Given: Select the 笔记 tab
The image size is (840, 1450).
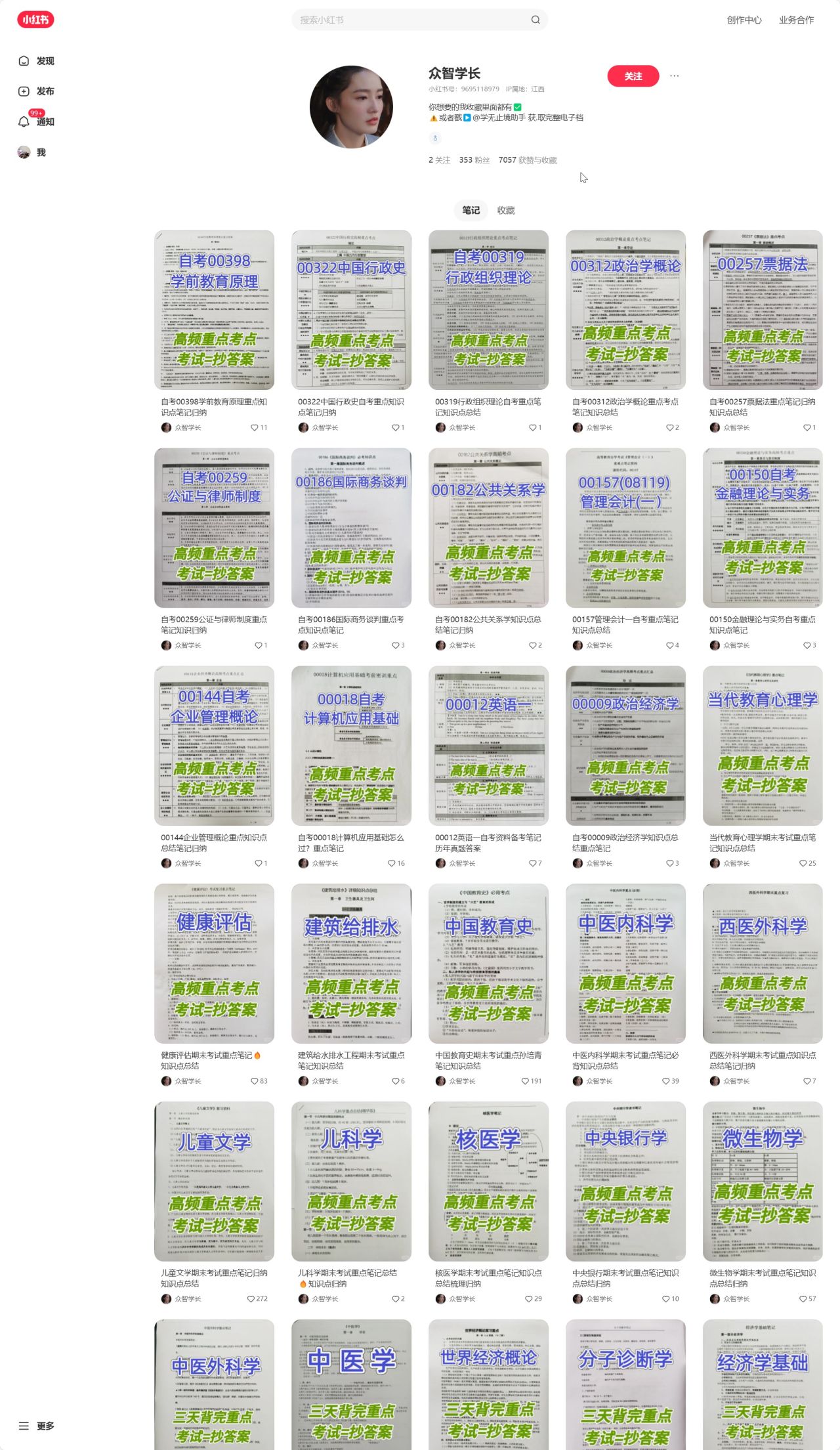Looking at the screenshot, I should point(471,210).
